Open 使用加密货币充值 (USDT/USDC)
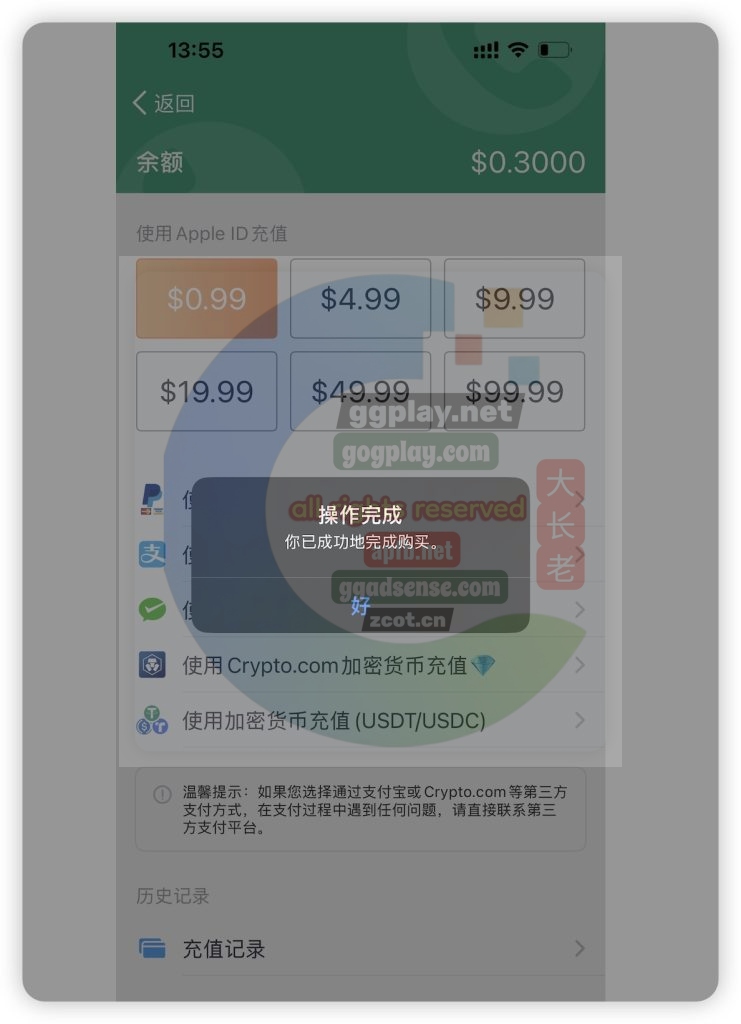 tap(360, 720)
